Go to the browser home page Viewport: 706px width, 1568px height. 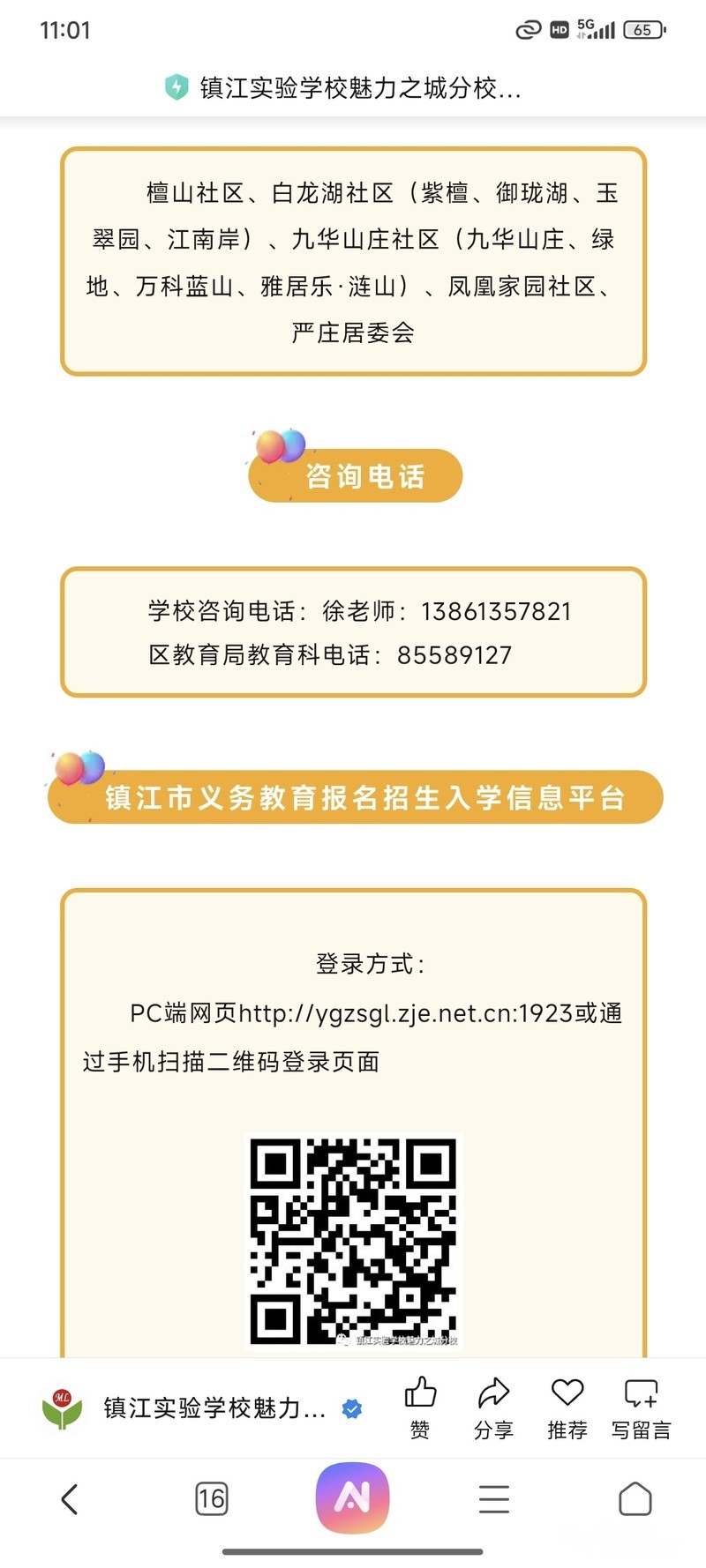[x=635, y=1499]
